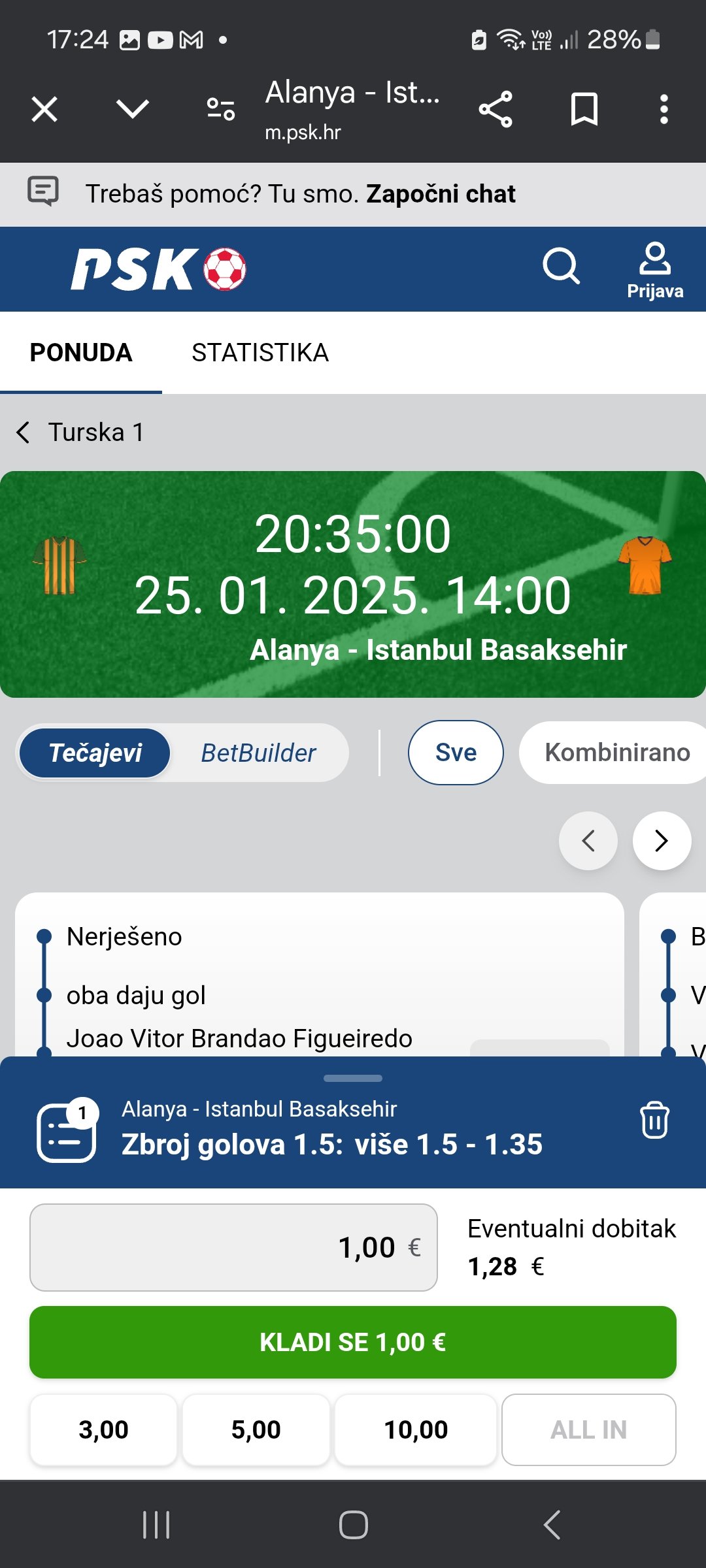Place bet with KLADI SE 1,00 €
Viewport: 706px width, 1568px height.
[x=352, y=1343]
